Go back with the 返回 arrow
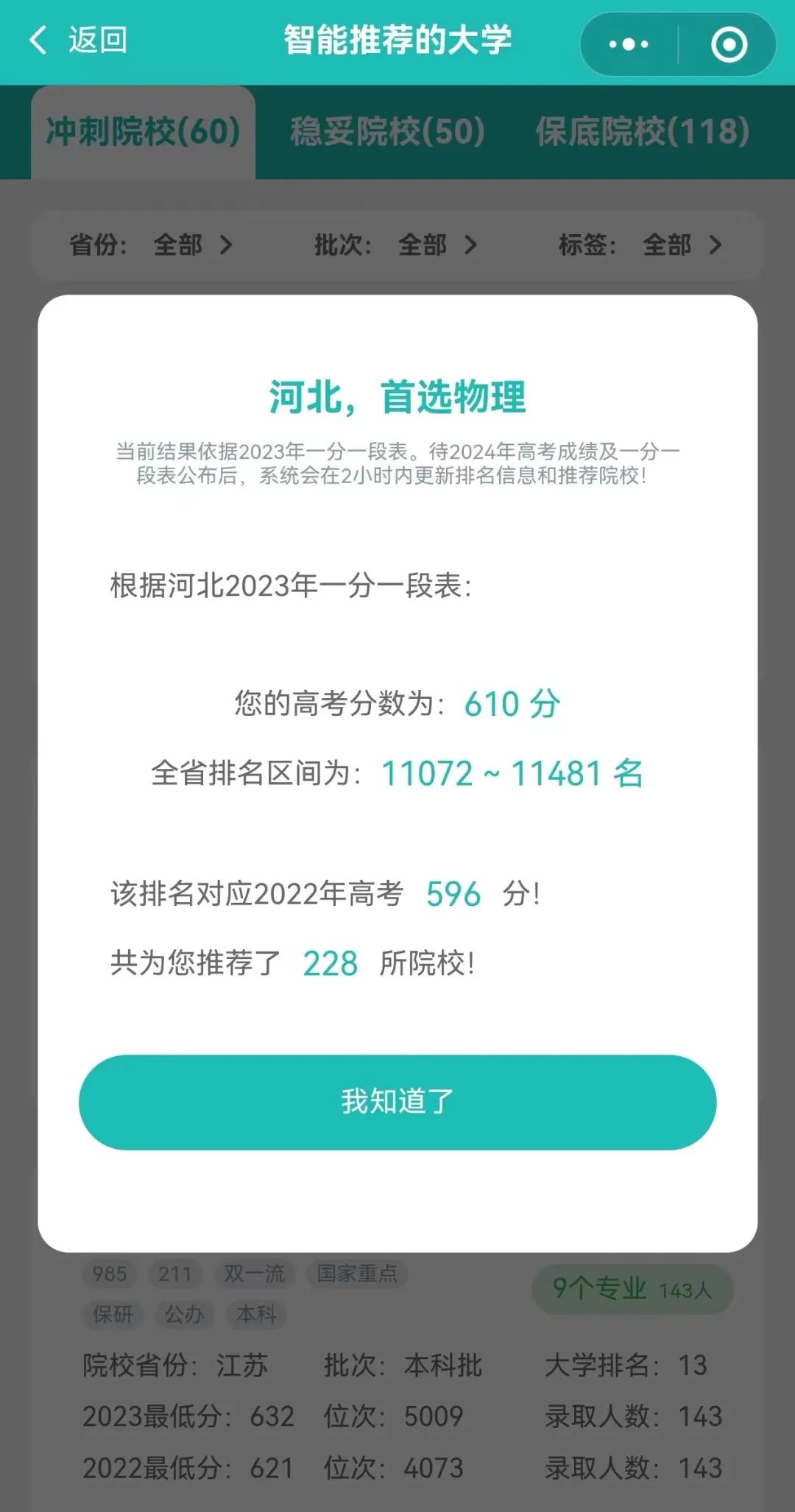Viewport: 795px width, 1512px height. pos(78,40)
